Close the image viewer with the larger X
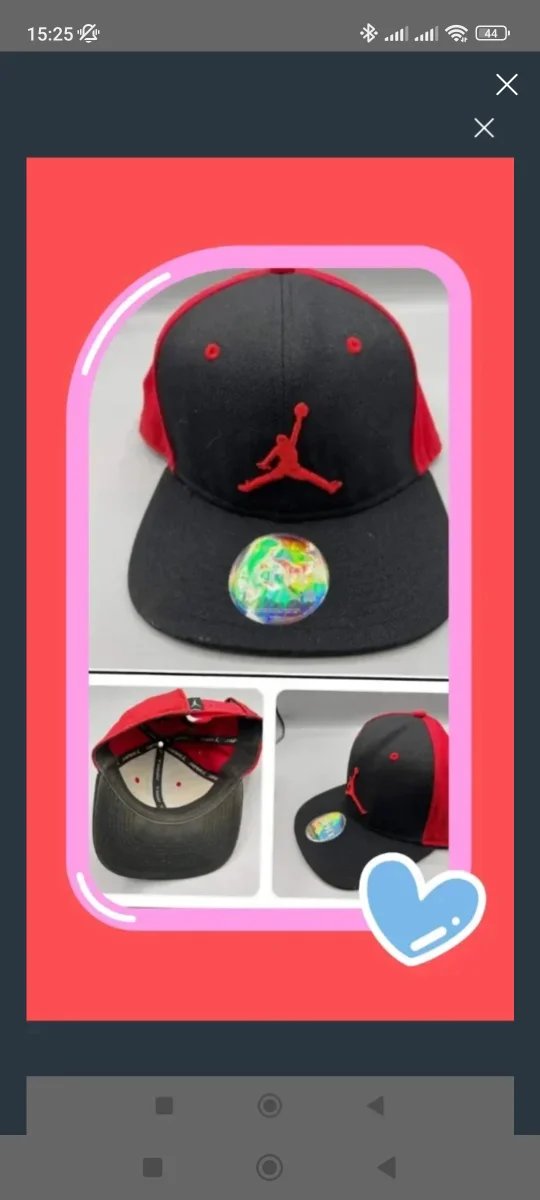Screen dimensions: 540x1200 click(x=507, y=85)
